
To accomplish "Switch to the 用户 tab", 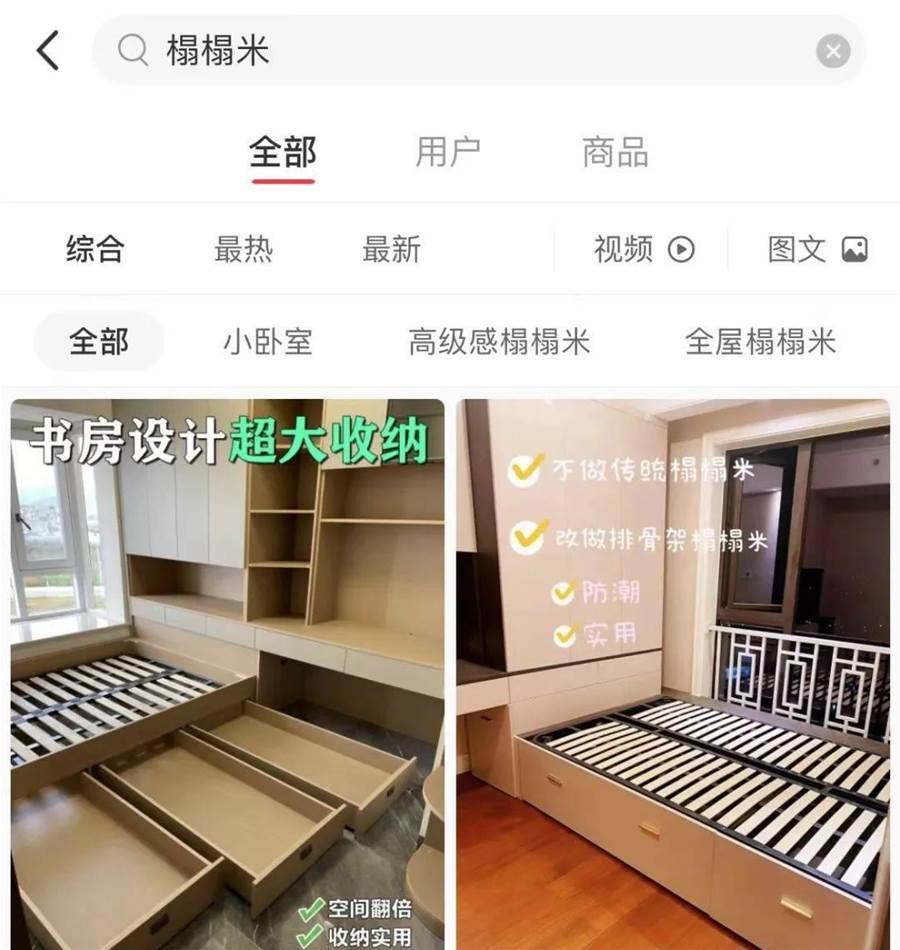I will pos(448,153).
